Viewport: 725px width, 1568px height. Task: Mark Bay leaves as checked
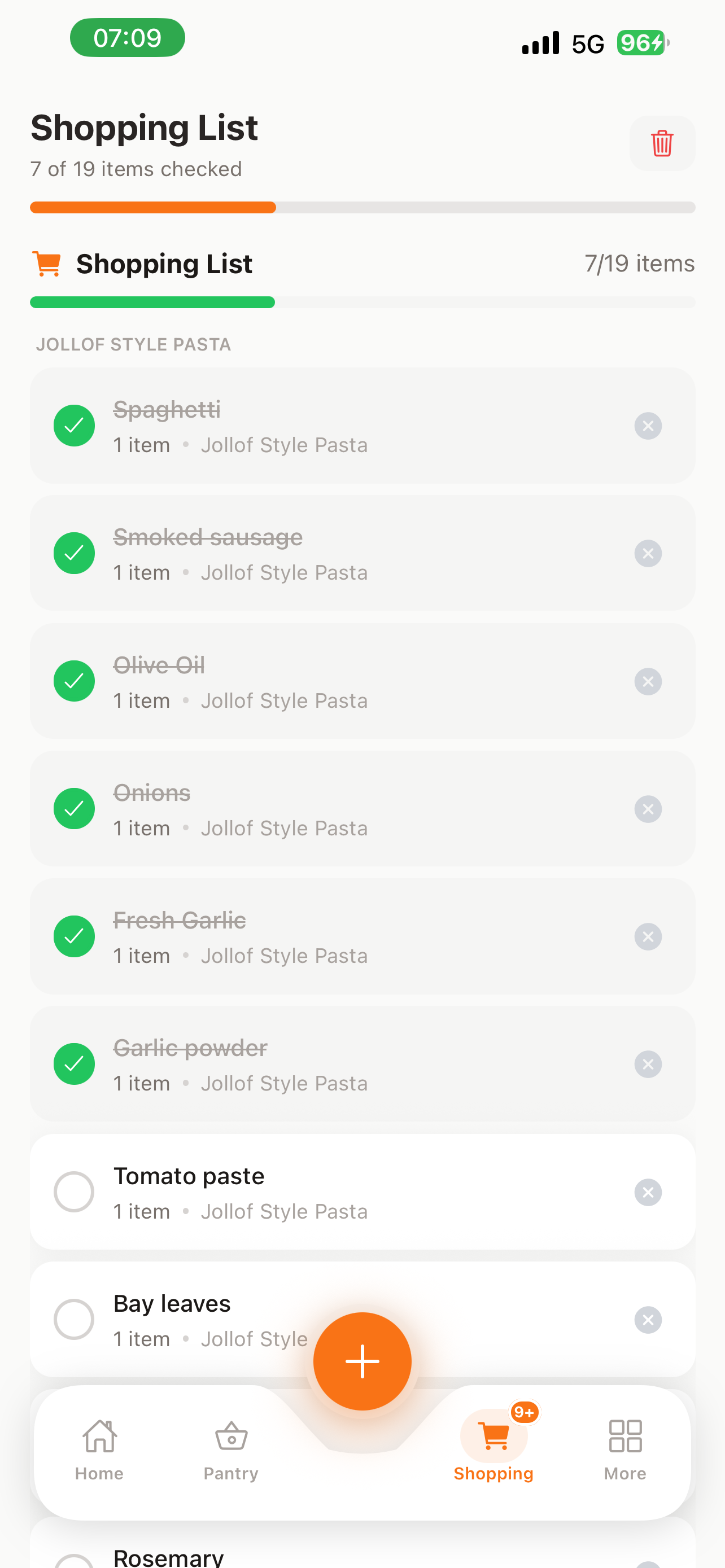tap(75, 1320)
